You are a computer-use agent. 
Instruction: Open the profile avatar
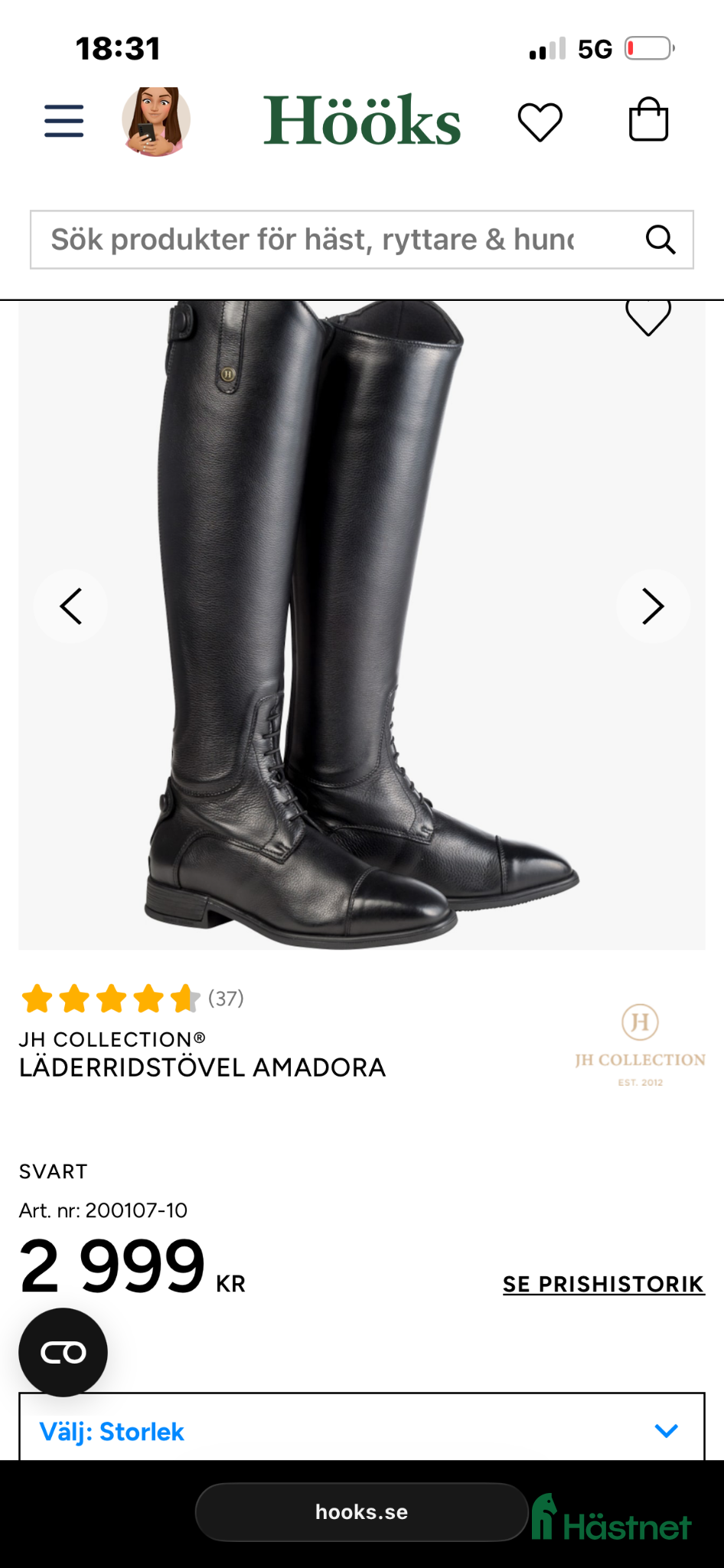(156, 121)
